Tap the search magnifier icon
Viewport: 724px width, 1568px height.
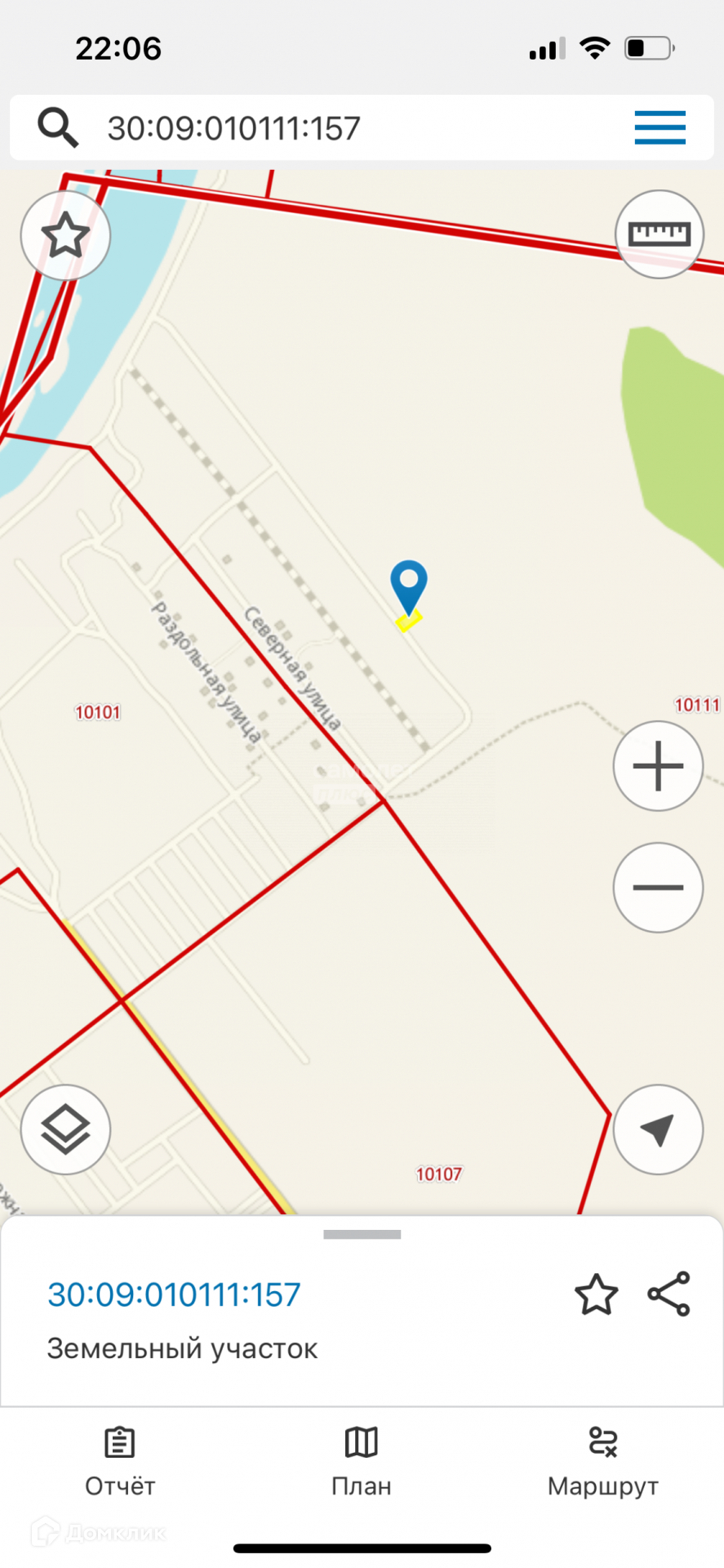point(58,127)
